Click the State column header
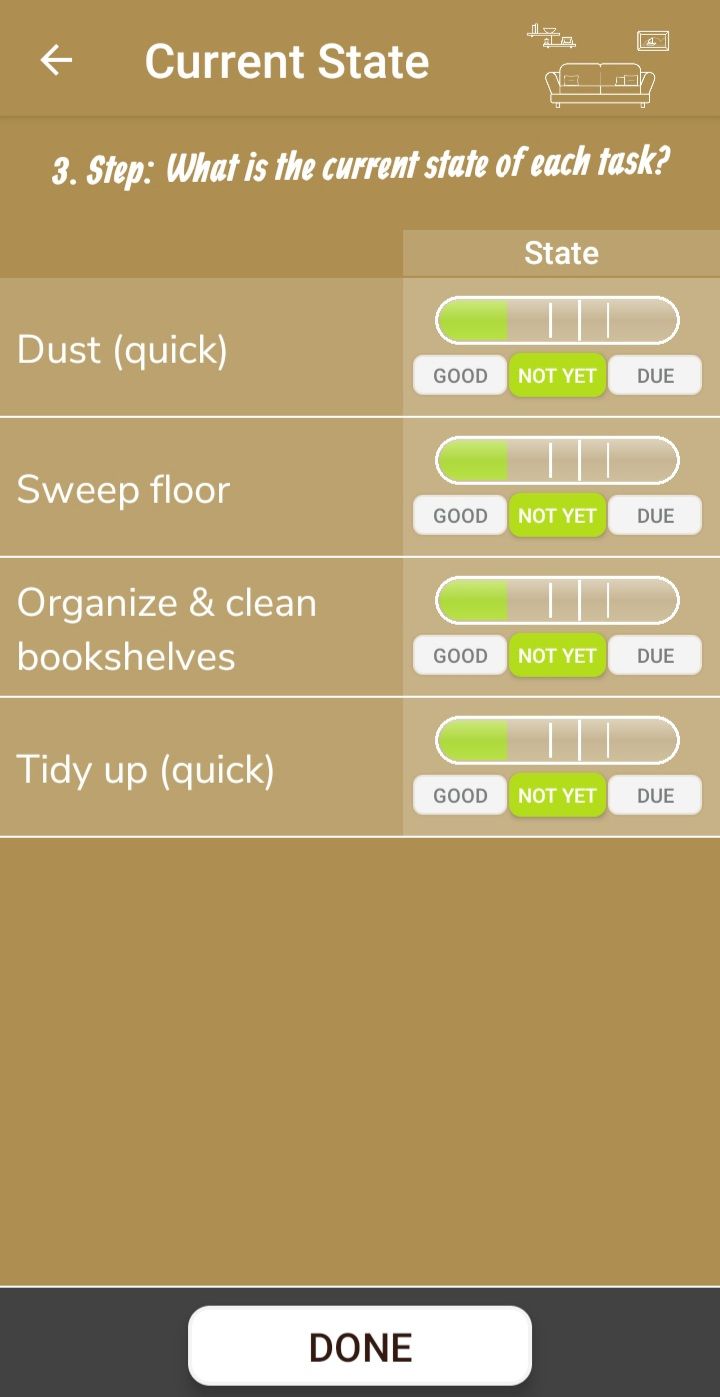Viewport: 720px width, 1397px height. 561,253
